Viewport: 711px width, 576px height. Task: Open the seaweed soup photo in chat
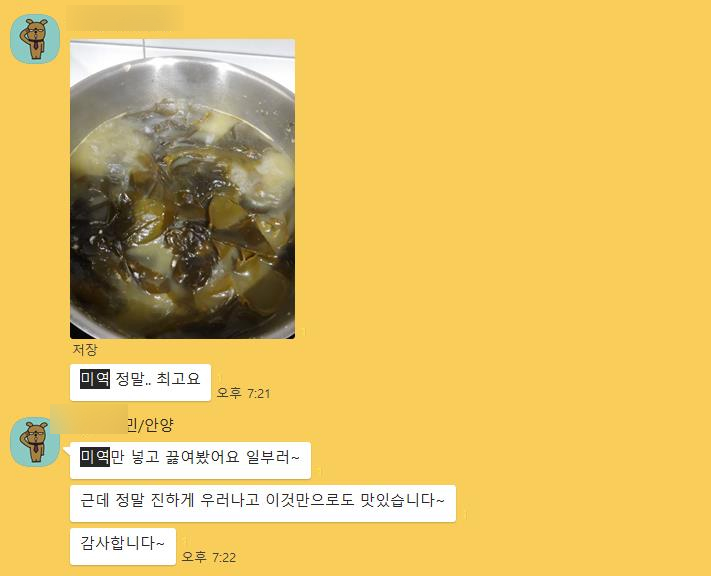tap(182, 189)
